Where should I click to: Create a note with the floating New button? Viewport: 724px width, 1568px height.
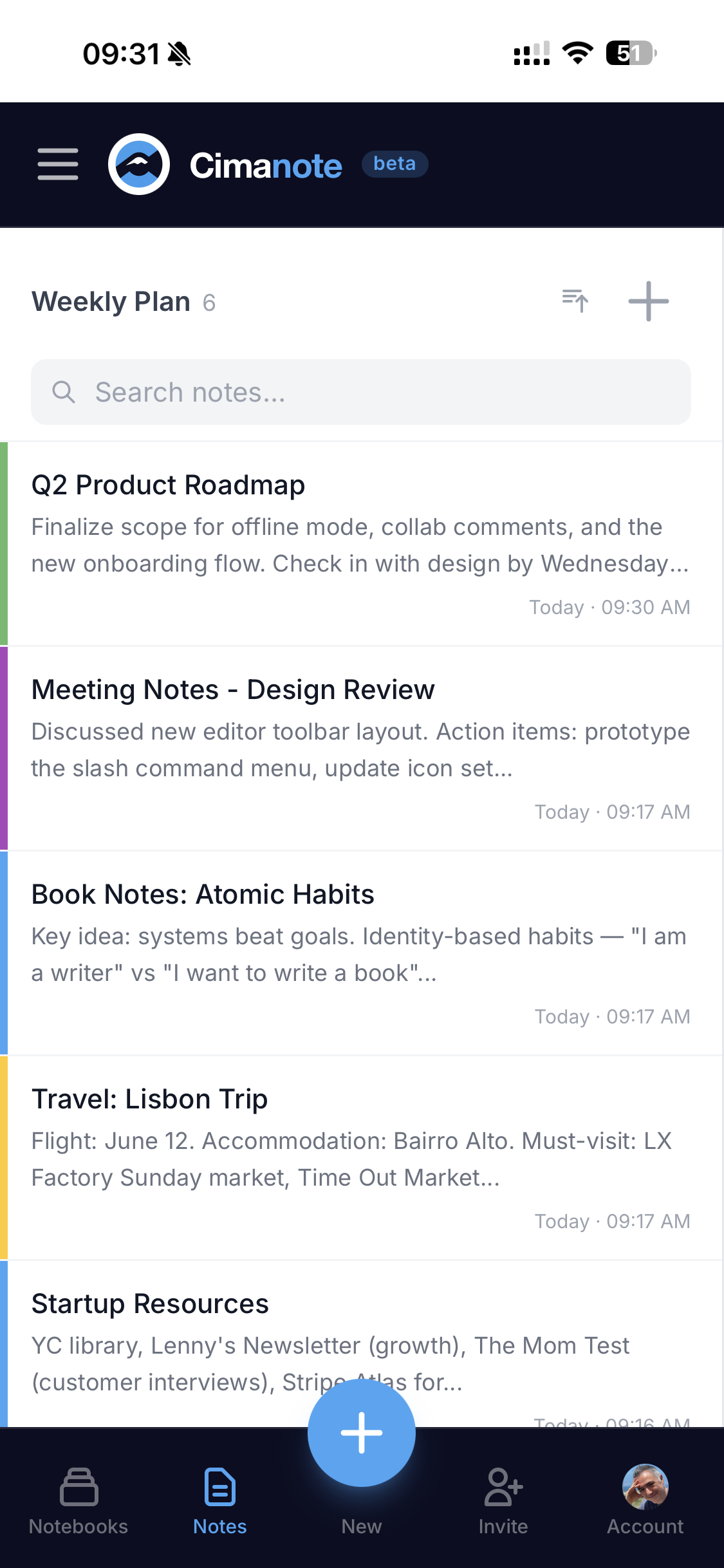[x=362, y=1433]
